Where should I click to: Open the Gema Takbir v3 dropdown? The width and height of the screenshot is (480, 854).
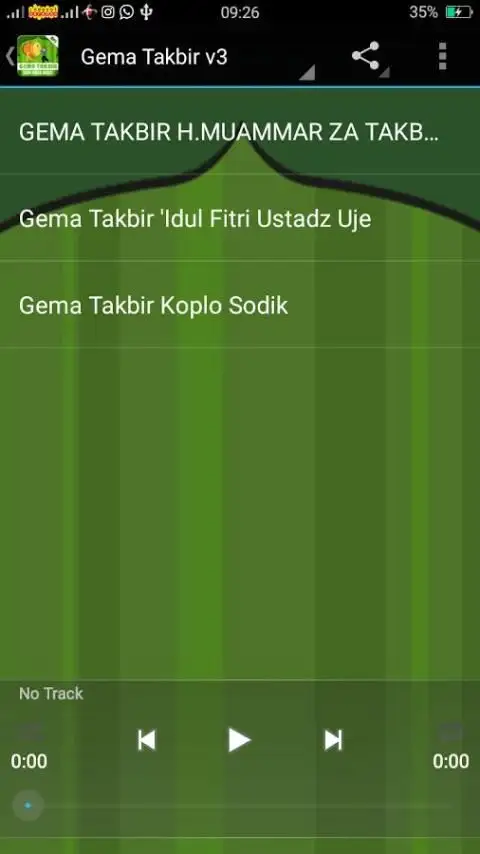point(195,57)
